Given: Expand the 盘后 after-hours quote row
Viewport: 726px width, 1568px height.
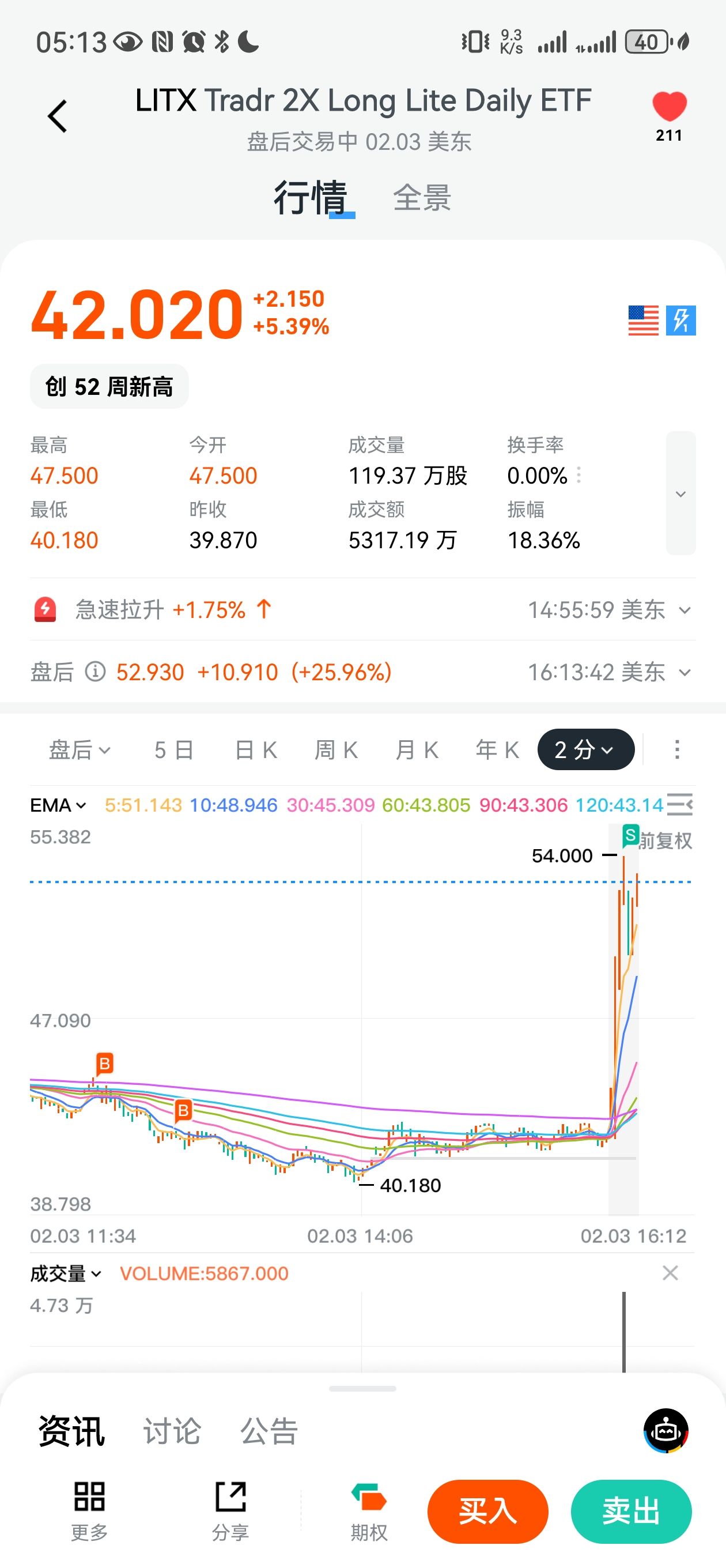Looking at the screenshot, I should click(684, 673).
